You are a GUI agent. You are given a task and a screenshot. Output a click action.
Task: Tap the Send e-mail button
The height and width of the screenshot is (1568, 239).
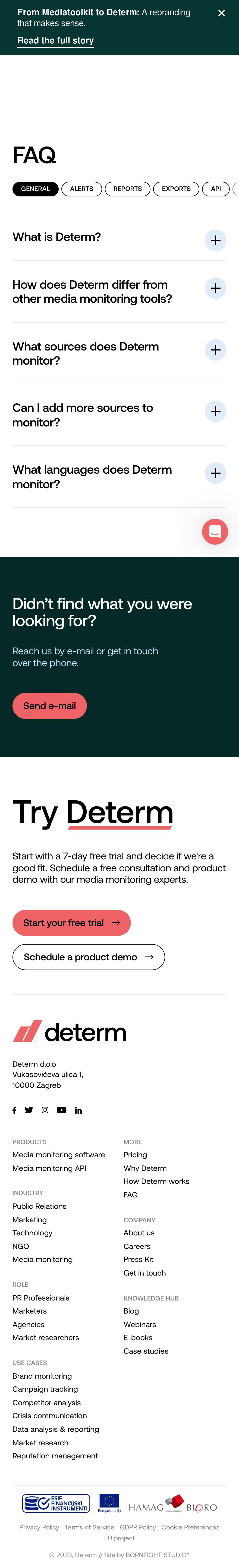tap(49, 706)
